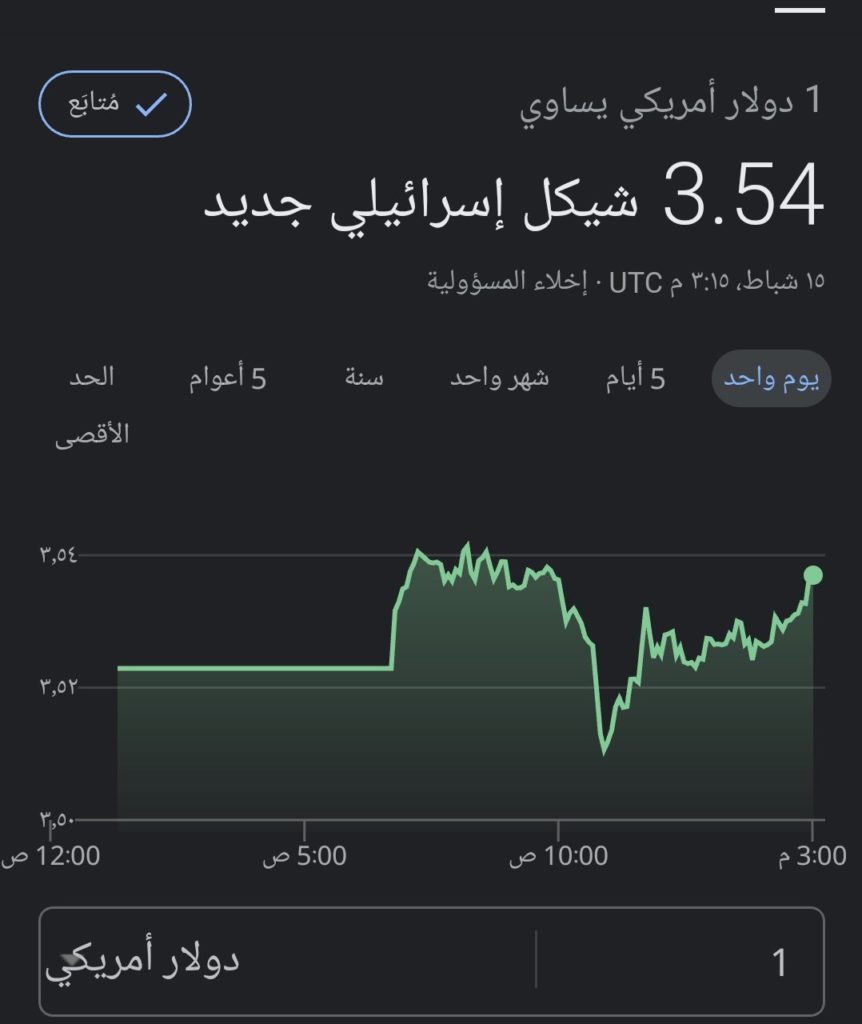Toggle the متابَع follow button
The width and height of the screenshot is (862, 1024).
click(115, 104)
